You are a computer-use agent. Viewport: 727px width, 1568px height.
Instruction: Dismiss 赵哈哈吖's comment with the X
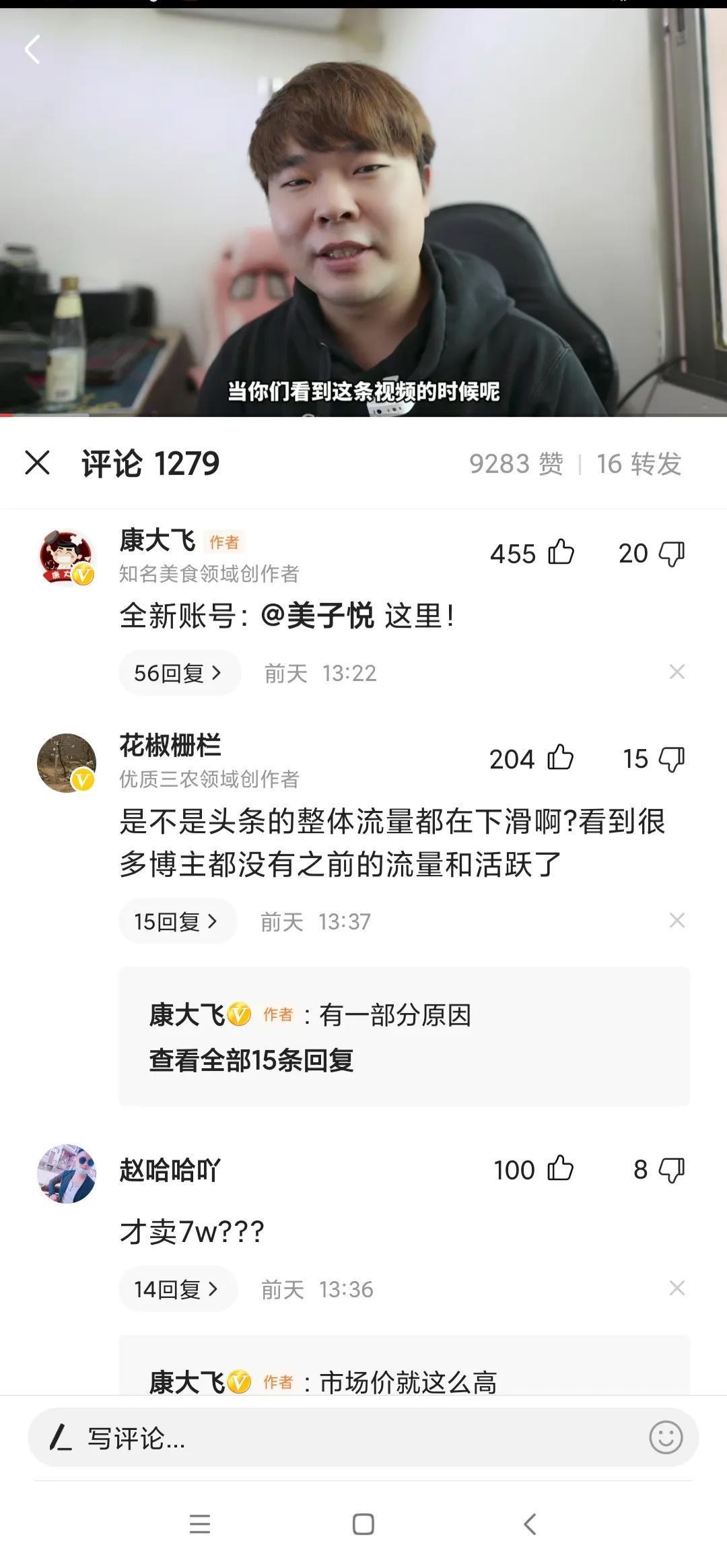coord(677,1288)
